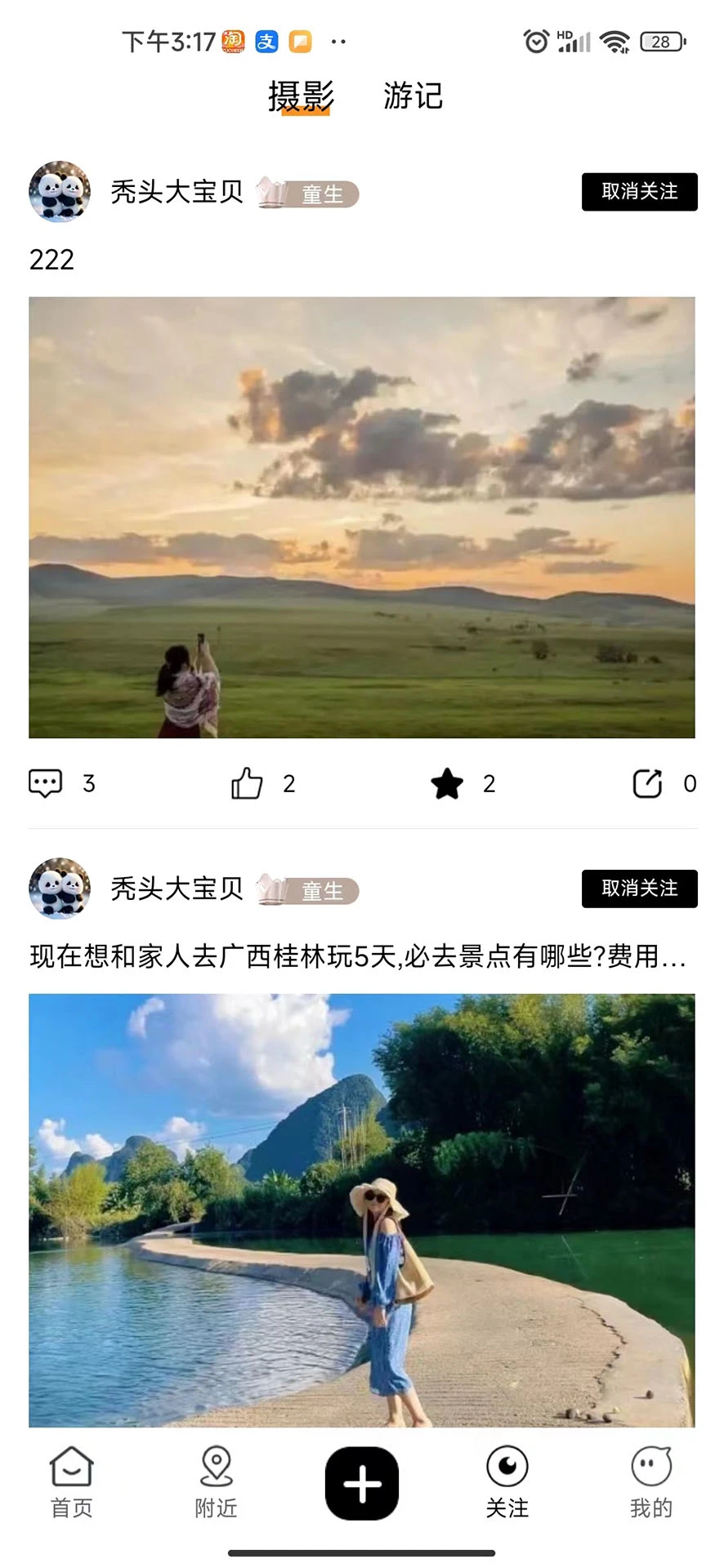Like the 222 post

click(x=247, y=783)
